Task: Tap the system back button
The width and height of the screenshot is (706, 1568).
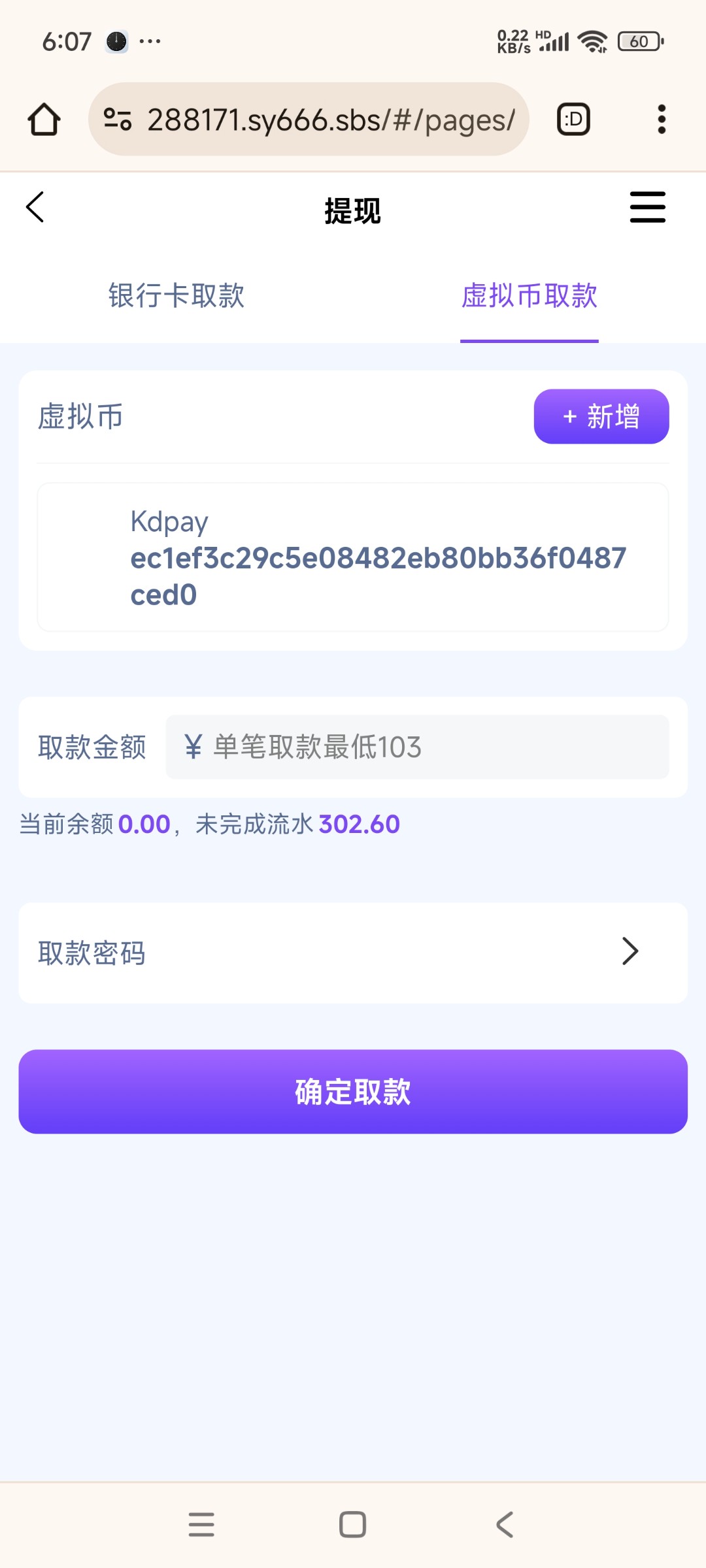Action: pos(504,1525)
